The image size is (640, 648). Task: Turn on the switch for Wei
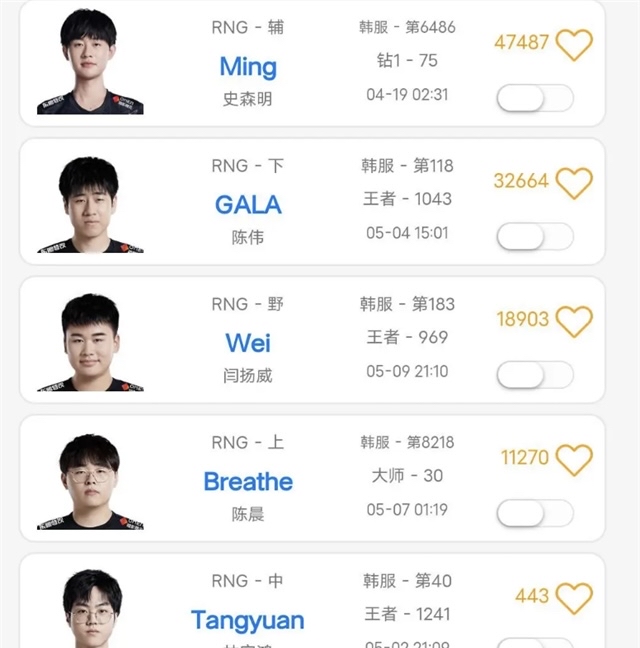click(x=534, y=374)
